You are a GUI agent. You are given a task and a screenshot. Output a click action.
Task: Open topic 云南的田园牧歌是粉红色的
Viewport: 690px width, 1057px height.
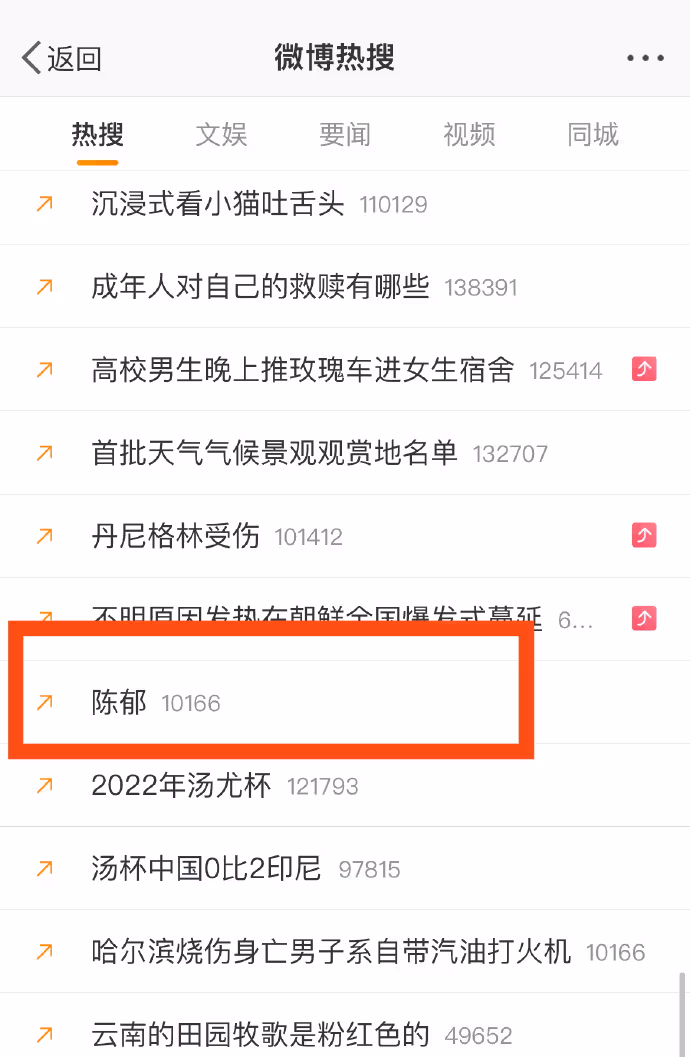pyautogui.click(x=260, y=1034)
